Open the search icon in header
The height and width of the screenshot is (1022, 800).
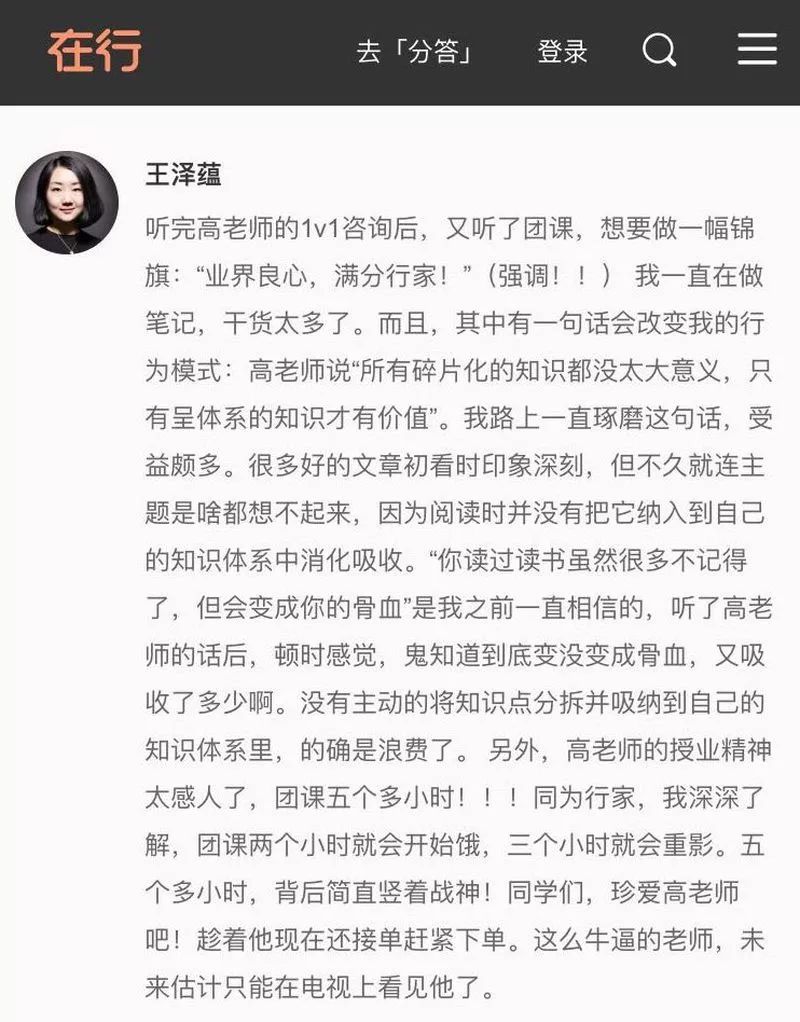[659, 50]
